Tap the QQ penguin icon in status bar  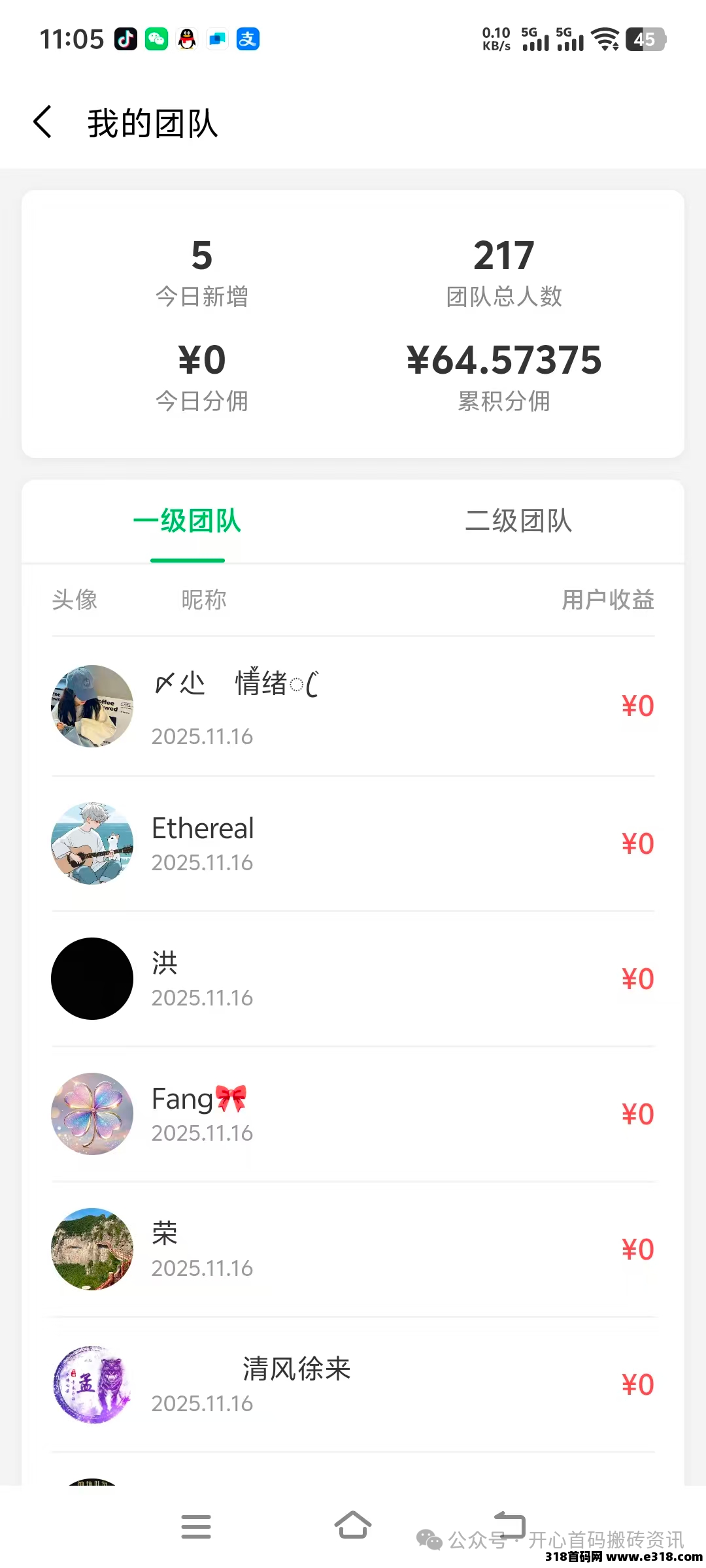(x=187, y=39)
